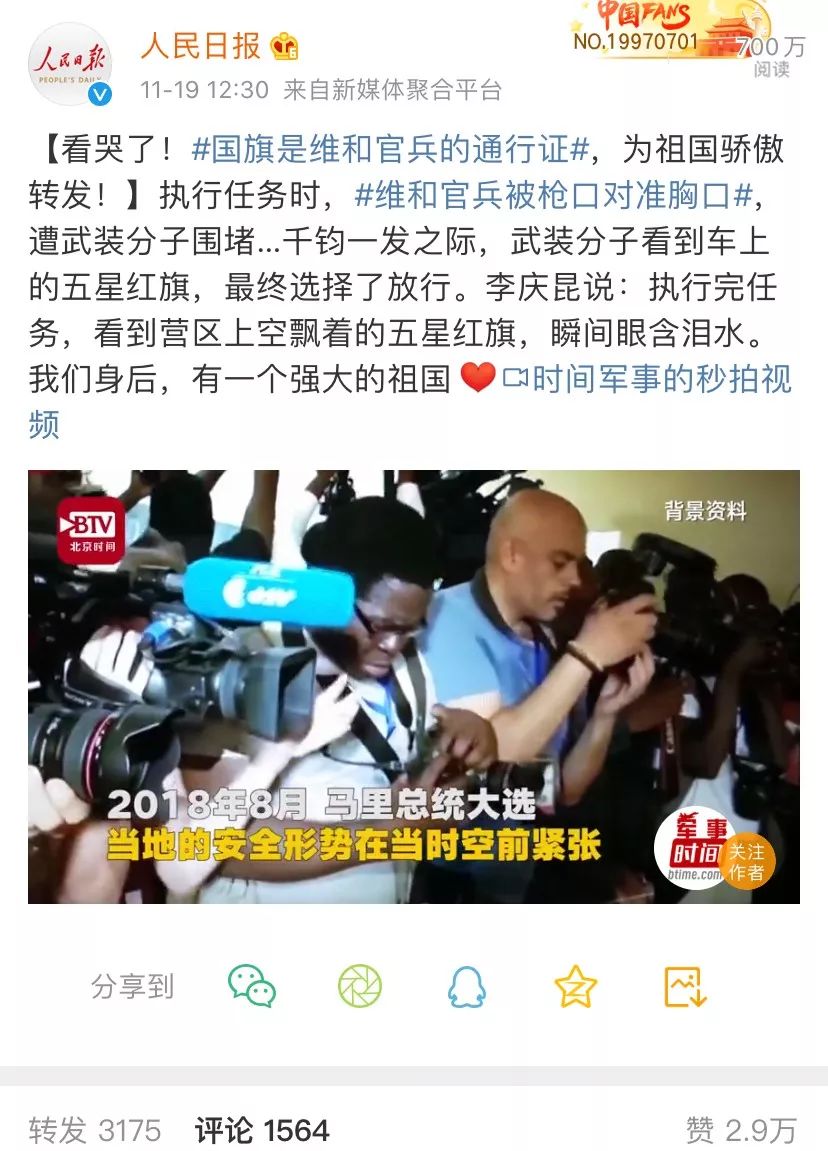
Task: Share the post to QQ
Action: click(466, 987)
